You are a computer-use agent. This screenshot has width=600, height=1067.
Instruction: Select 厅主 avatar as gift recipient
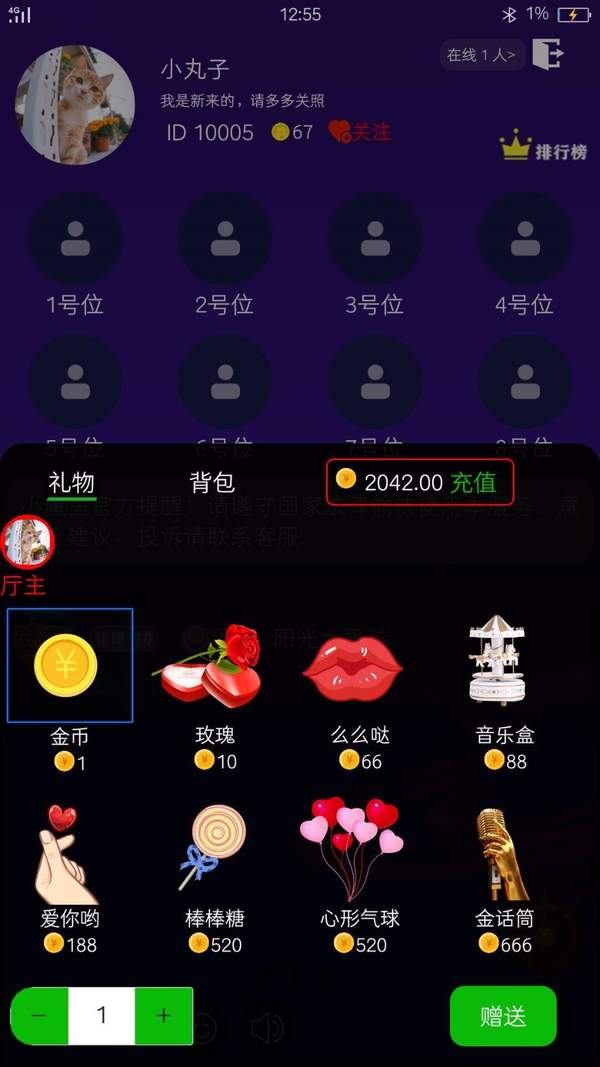tap(28, 541)
